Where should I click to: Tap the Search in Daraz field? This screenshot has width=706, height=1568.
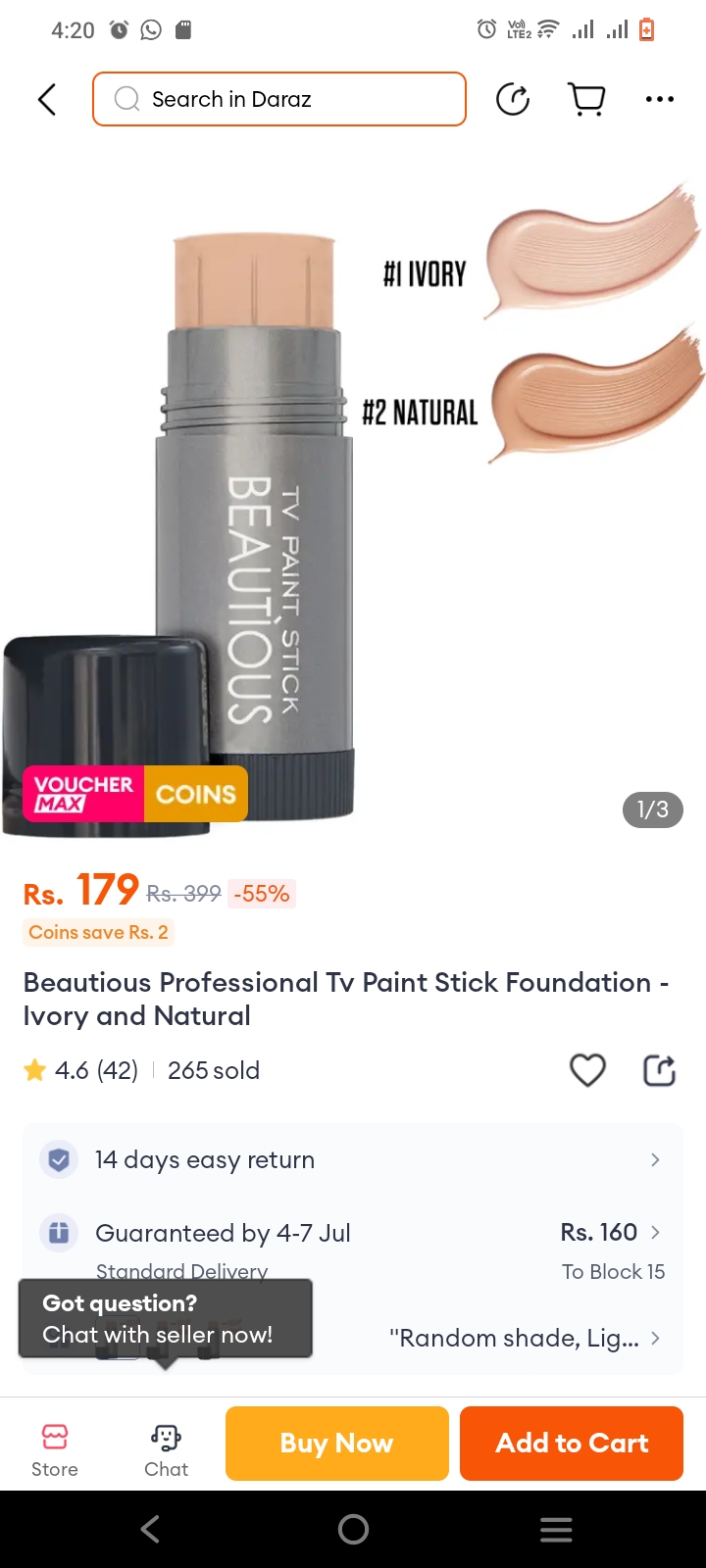click(x=279, y=99)
